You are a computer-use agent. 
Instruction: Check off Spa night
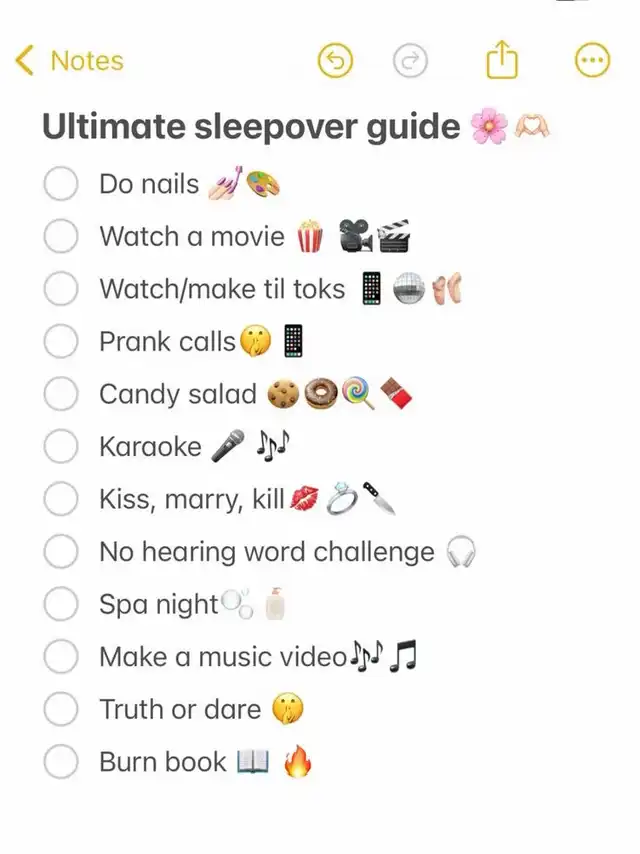[x=62, y=604]
